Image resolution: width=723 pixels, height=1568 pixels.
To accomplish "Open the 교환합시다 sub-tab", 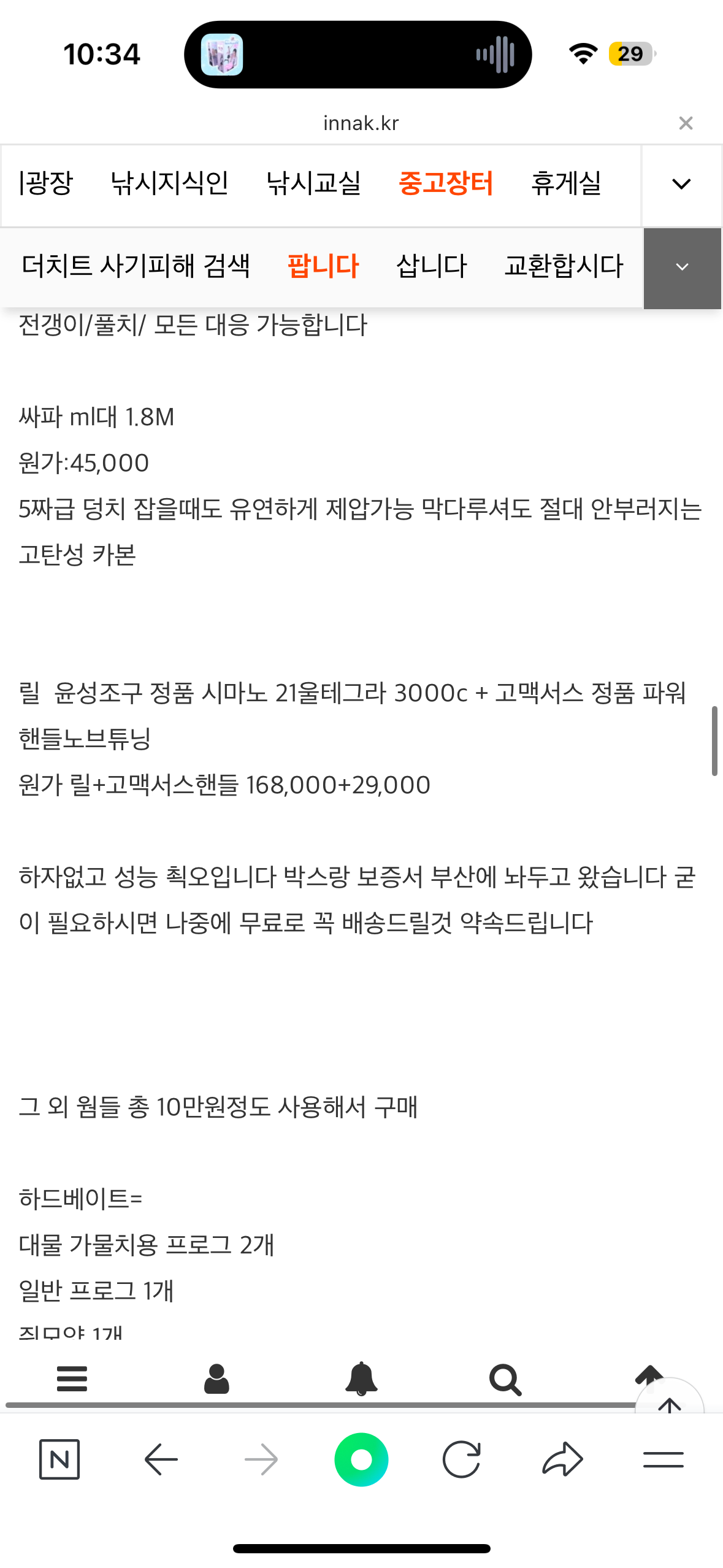I will click(x=564, y=266).
